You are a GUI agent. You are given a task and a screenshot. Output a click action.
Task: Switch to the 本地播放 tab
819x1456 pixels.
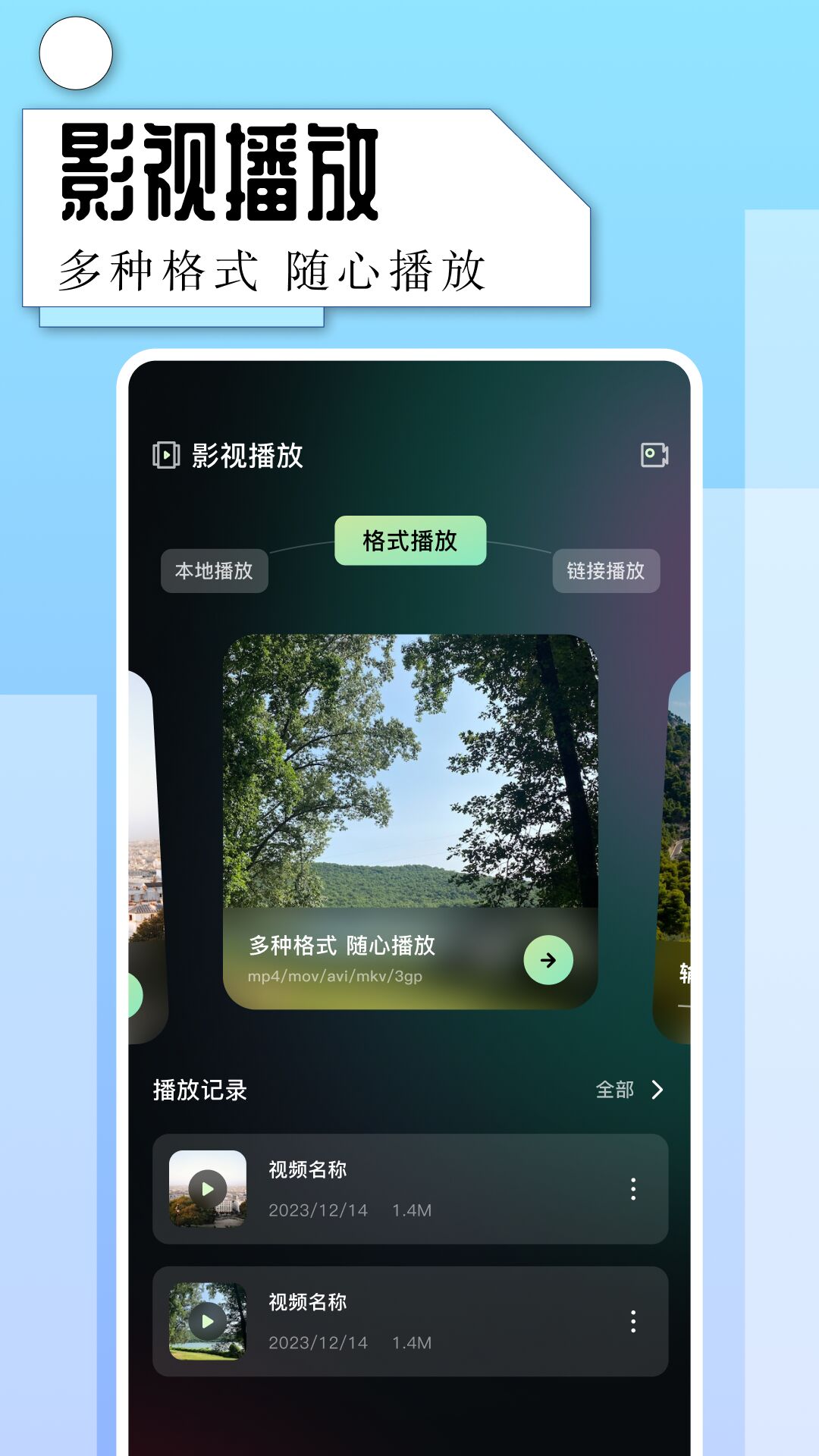click(215, 573)
